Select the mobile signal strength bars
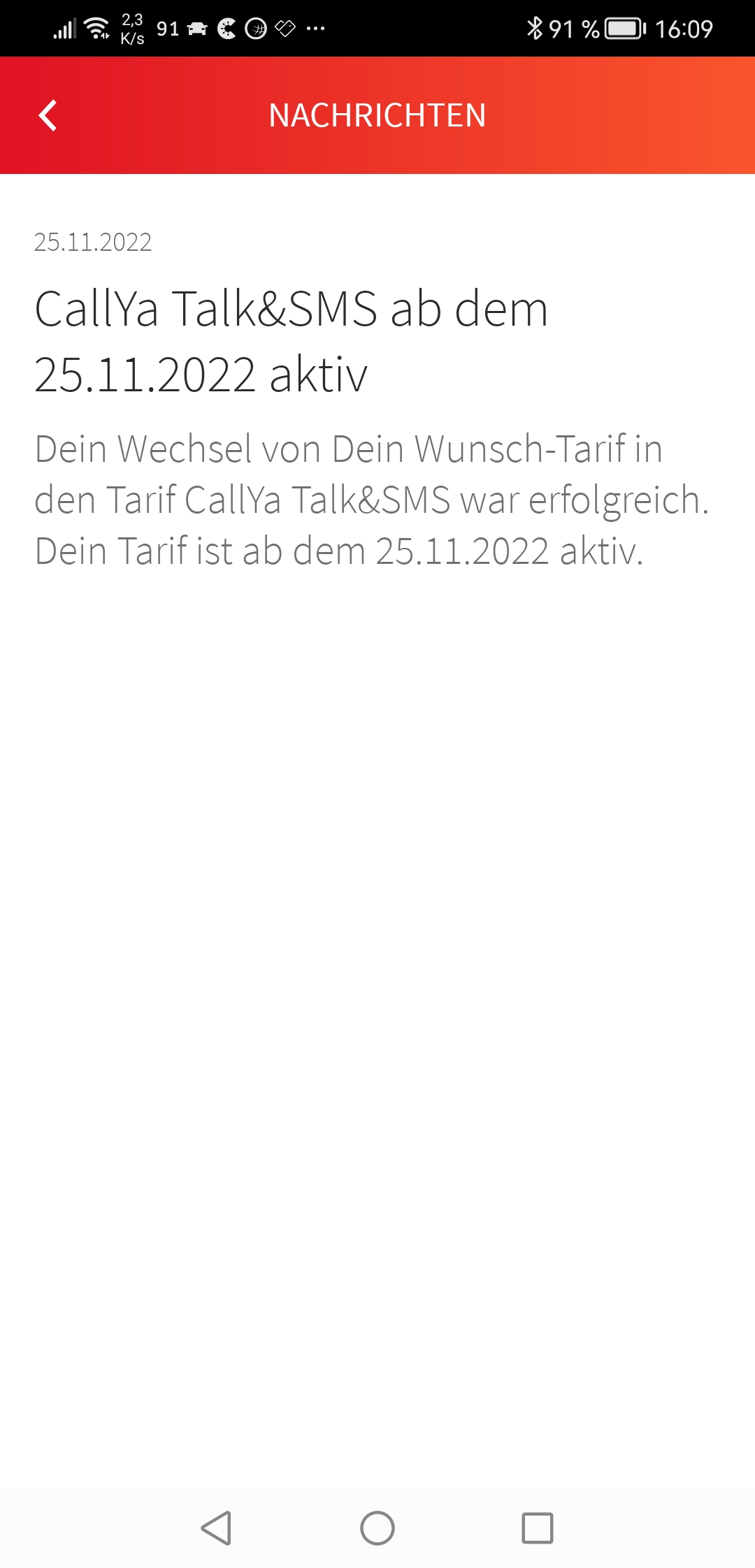 point(65,28)
